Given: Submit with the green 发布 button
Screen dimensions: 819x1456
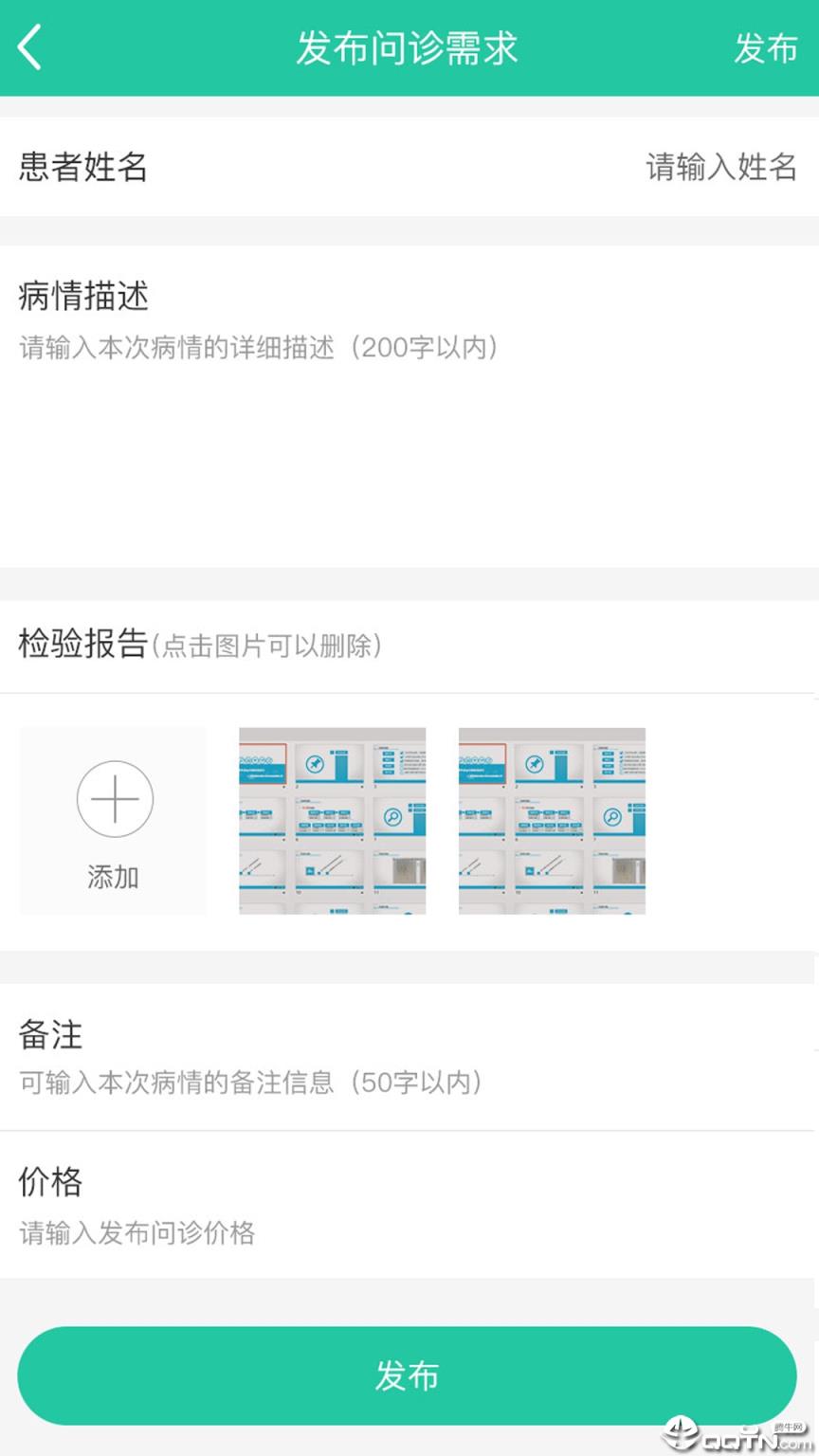Looking at the screenshot, I should [408, 1374].
